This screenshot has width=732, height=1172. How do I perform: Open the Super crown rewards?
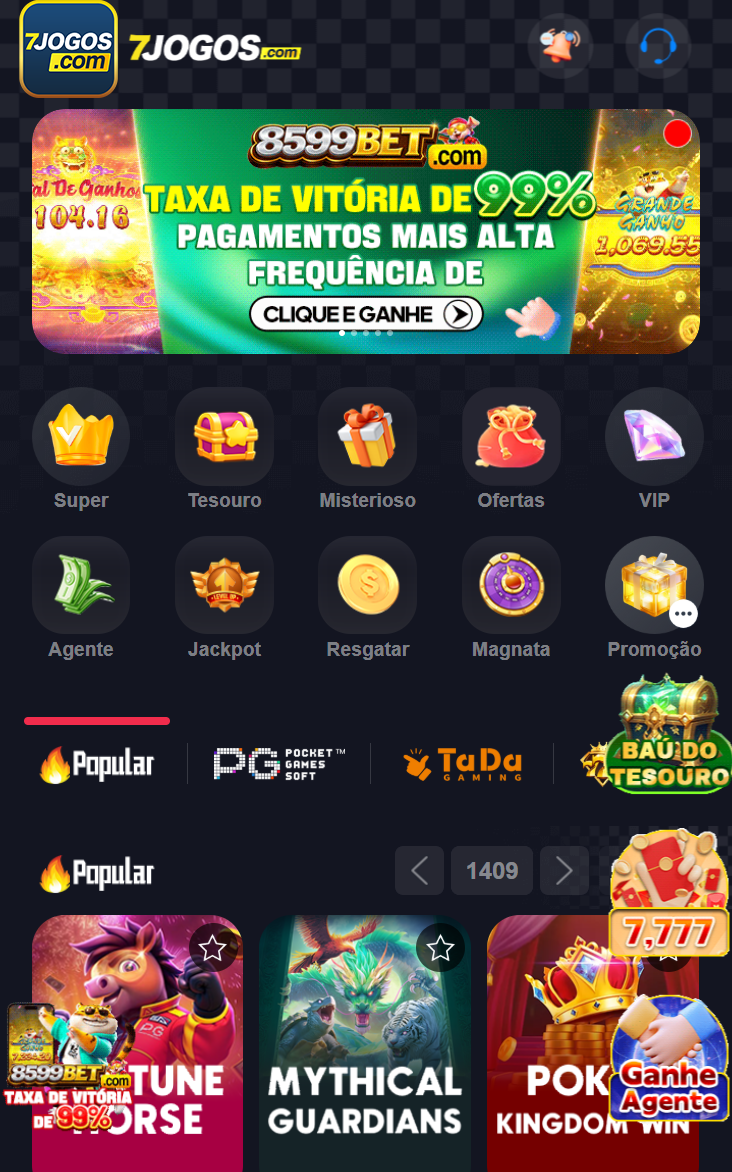81,437
